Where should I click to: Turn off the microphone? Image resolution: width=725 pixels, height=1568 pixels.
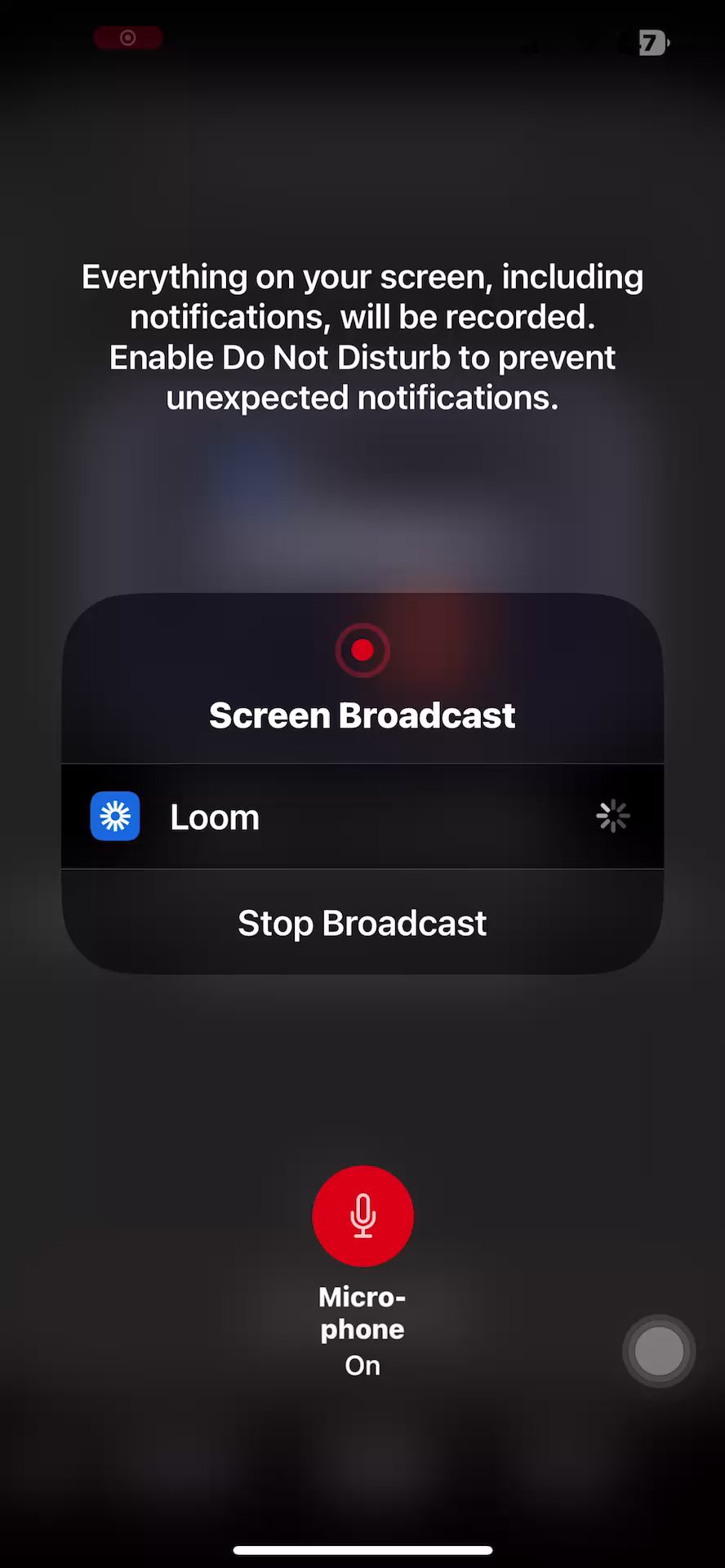[362, 1215]
